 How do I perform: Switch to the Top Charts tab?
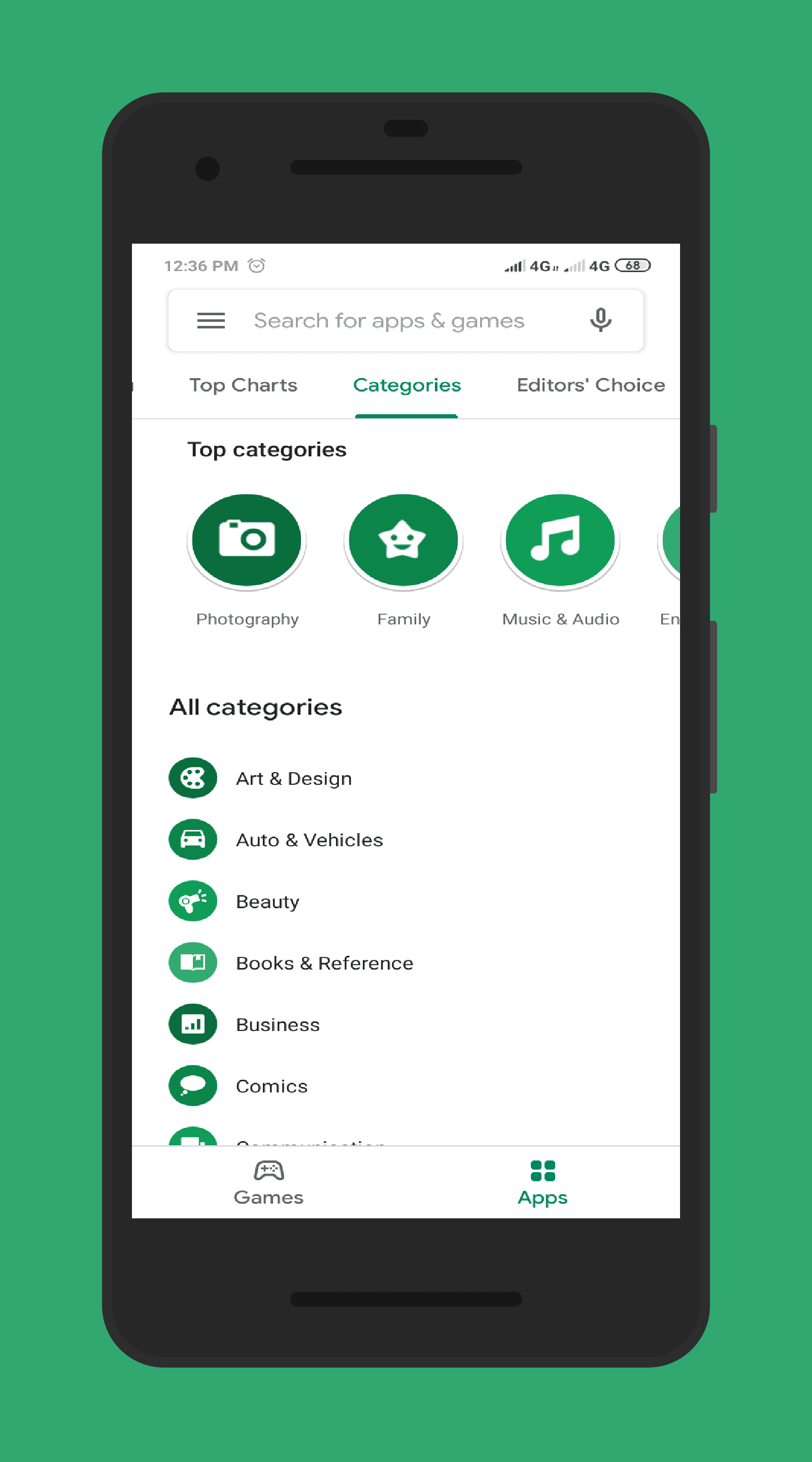[x=243, y=385]
